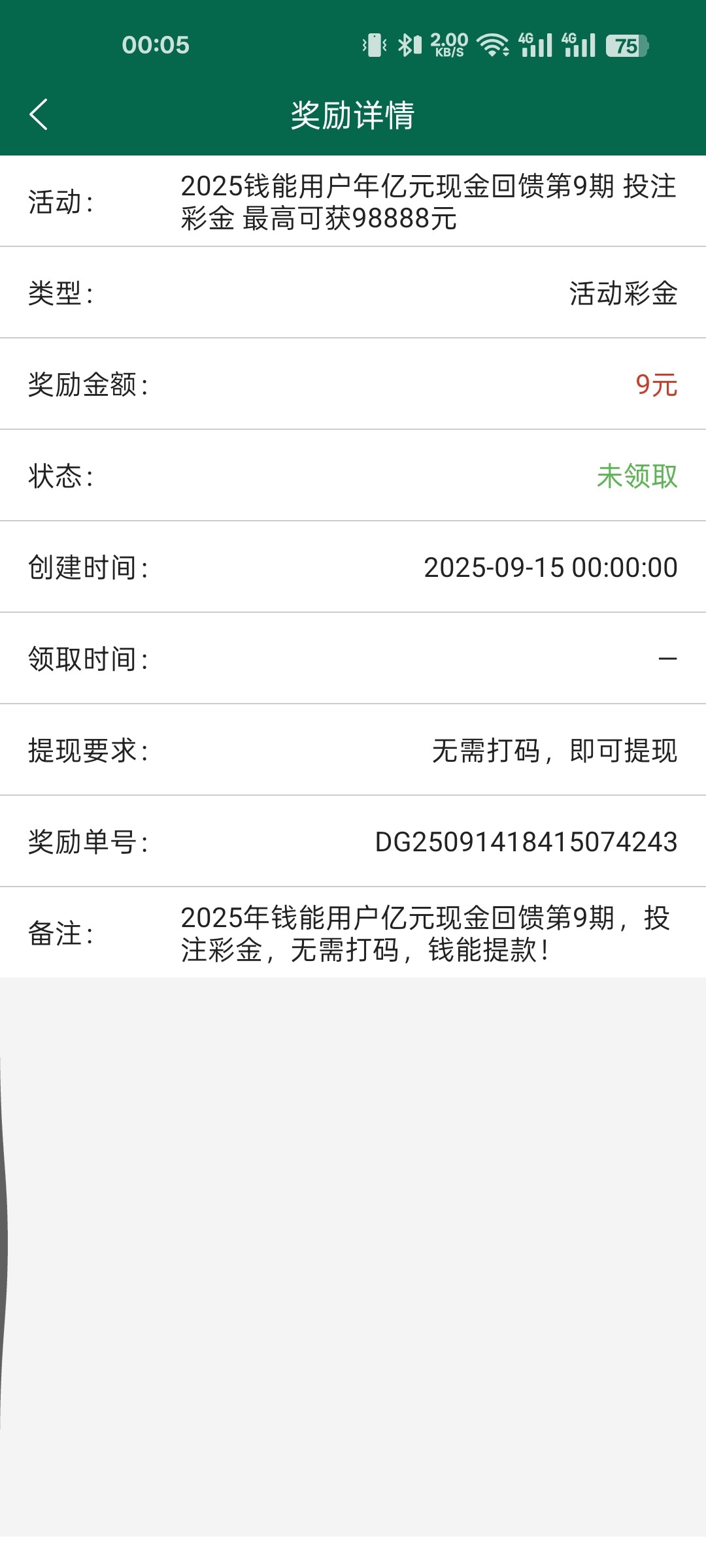The width and height of the screenshot is (706, 1568).
Task: Click the back arrow on 奖励详情 page
Action: coord(37,115)
